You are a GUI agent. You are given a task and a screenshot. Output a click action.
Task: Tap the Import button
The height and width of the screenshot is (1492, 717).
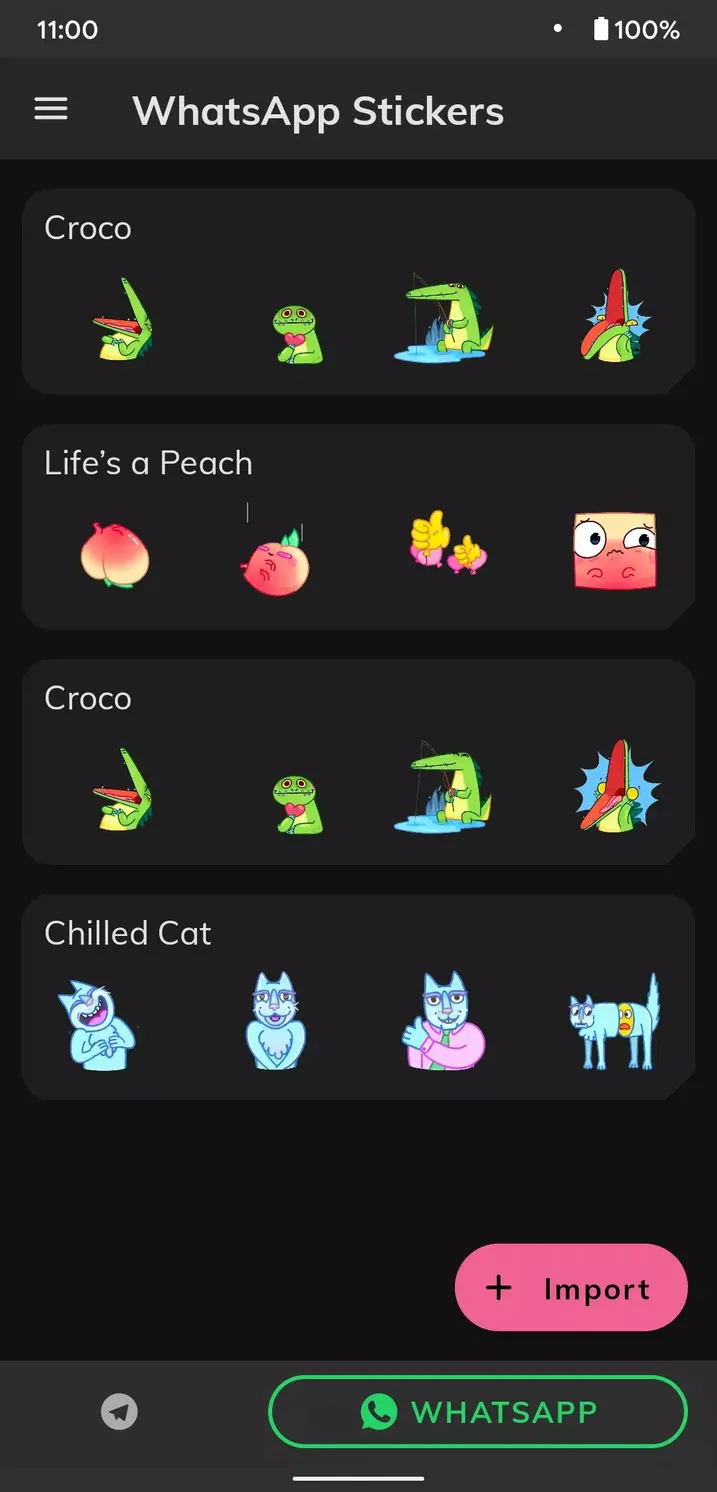point(571,1288)
